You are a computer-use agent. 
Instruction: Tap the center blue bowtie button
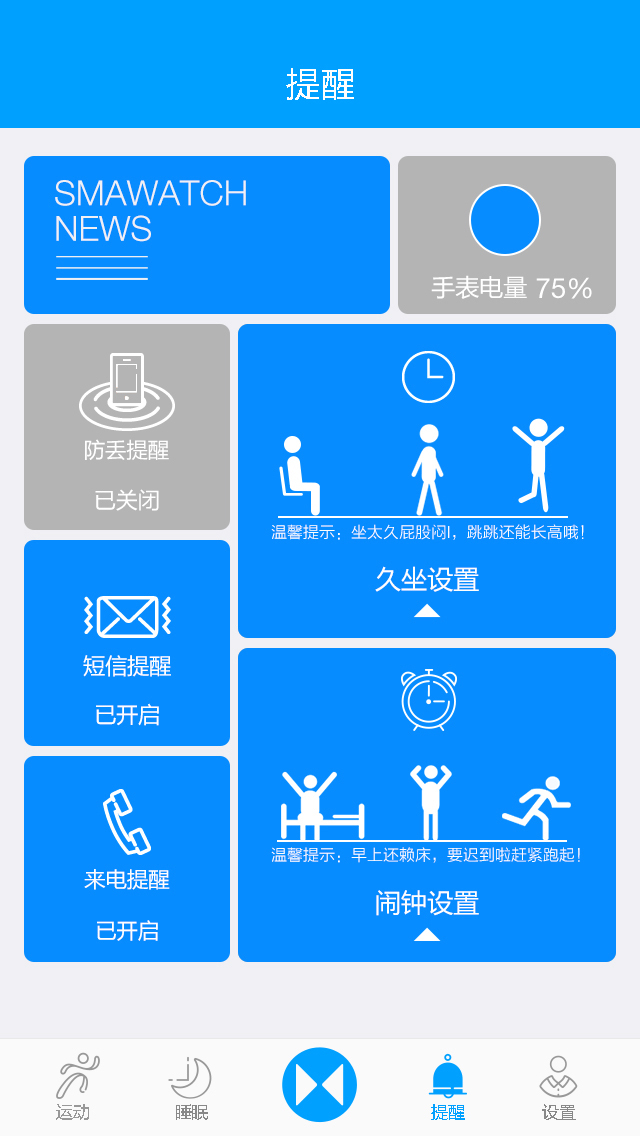[320, 1084]
